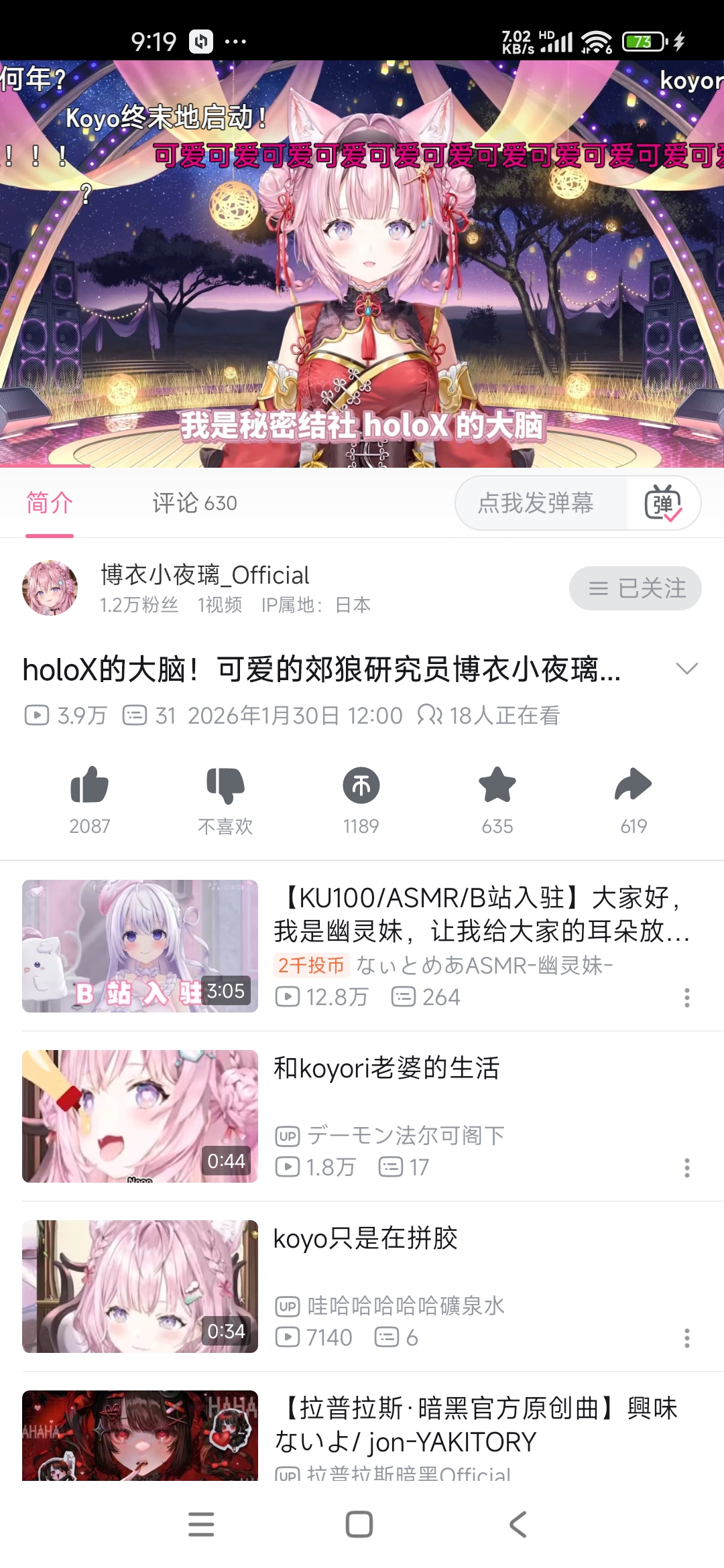The image size is (724, 1568).
Task: Tap the 点我发弹幕 danmaku input field
Action: point(536,503)
